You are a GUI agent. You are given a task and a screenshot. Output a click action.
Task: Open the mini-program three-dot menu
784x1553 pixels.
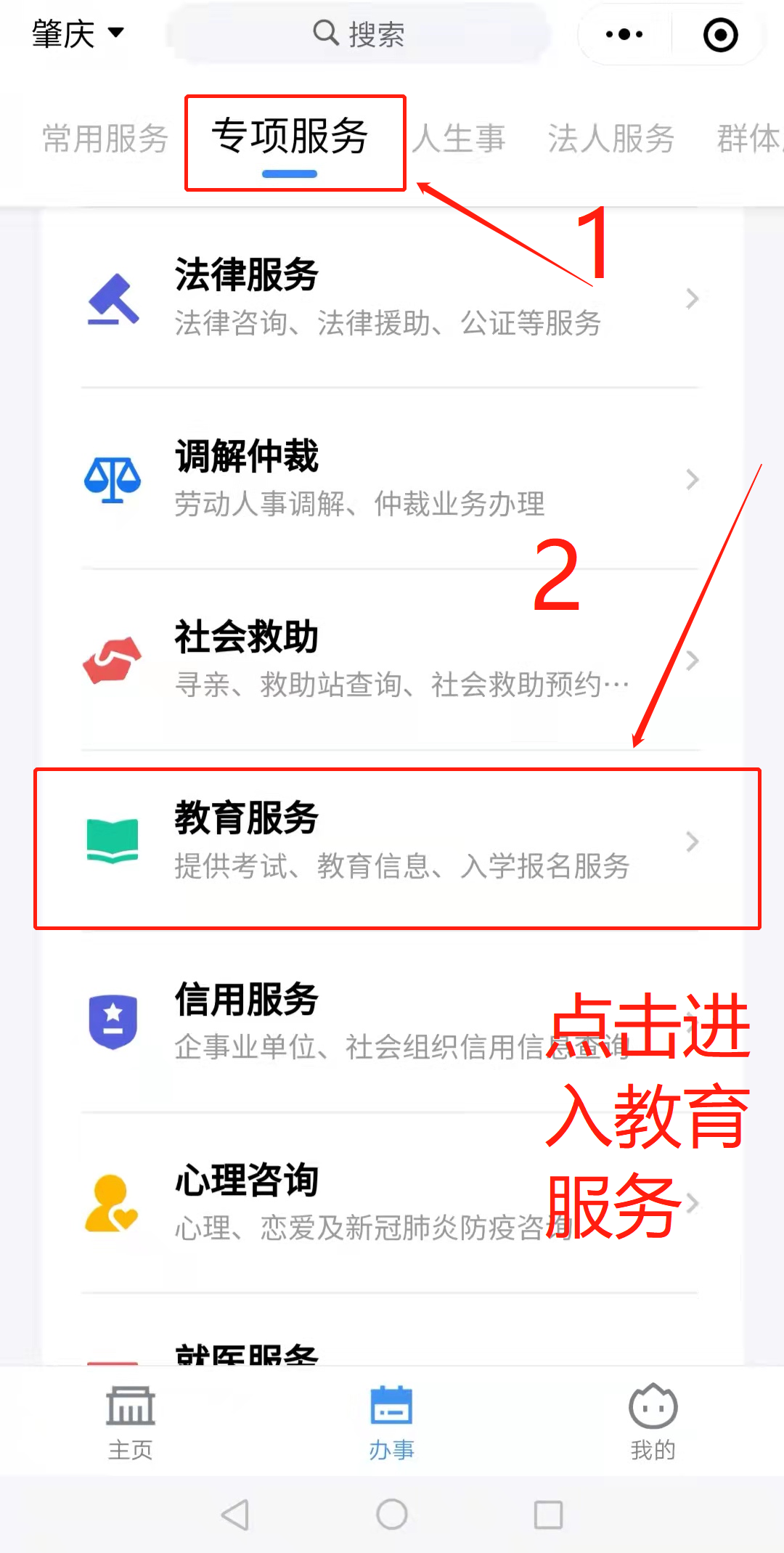click(x=624, y=34)
